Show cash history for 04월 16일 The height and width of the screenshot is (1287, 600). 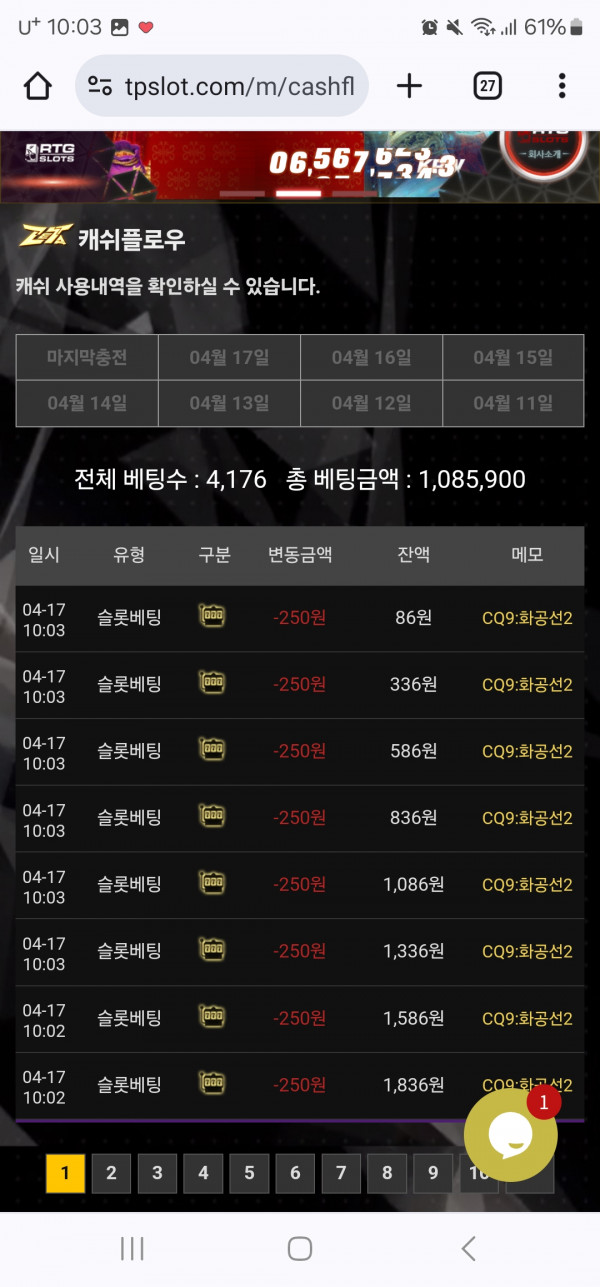371,357
